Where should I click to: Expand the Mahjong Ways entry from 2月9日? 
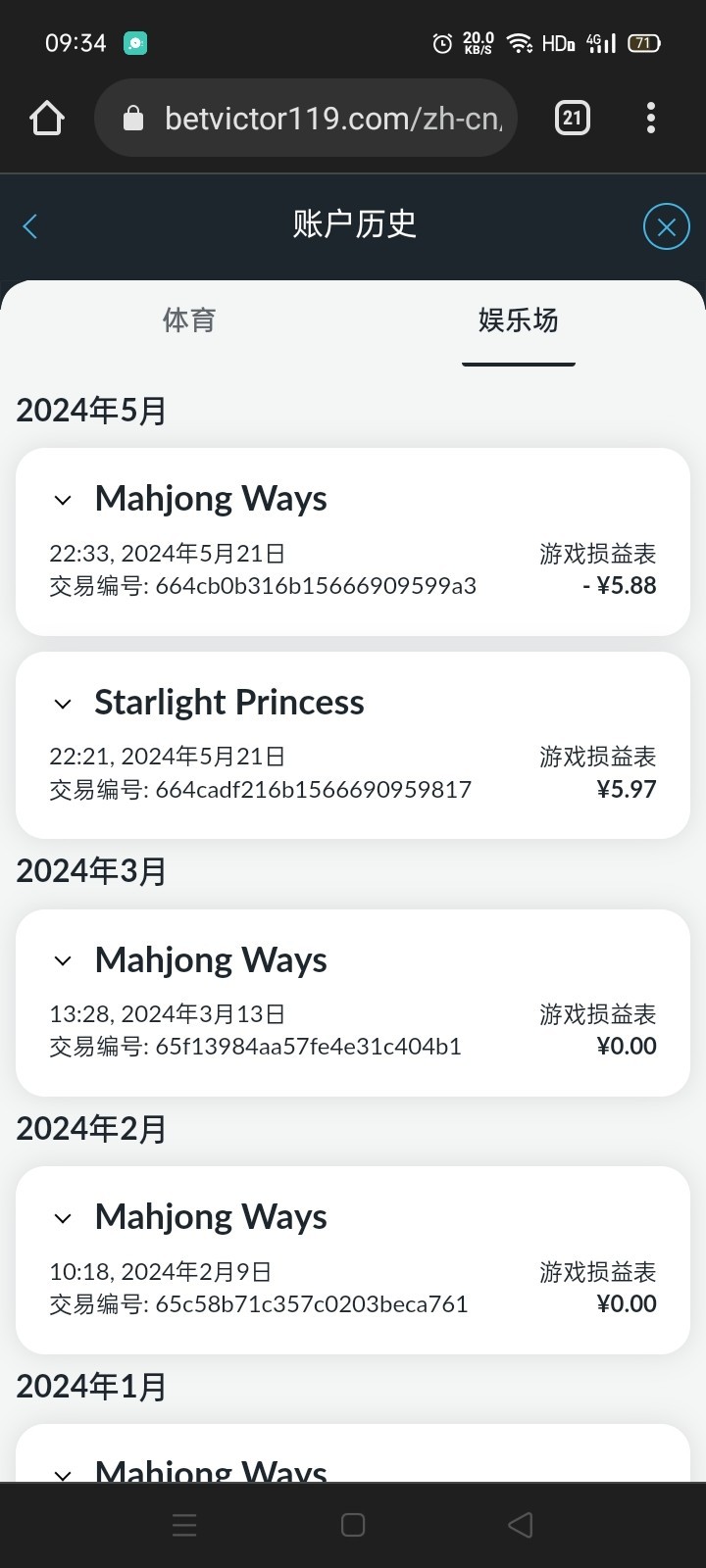63,1218
